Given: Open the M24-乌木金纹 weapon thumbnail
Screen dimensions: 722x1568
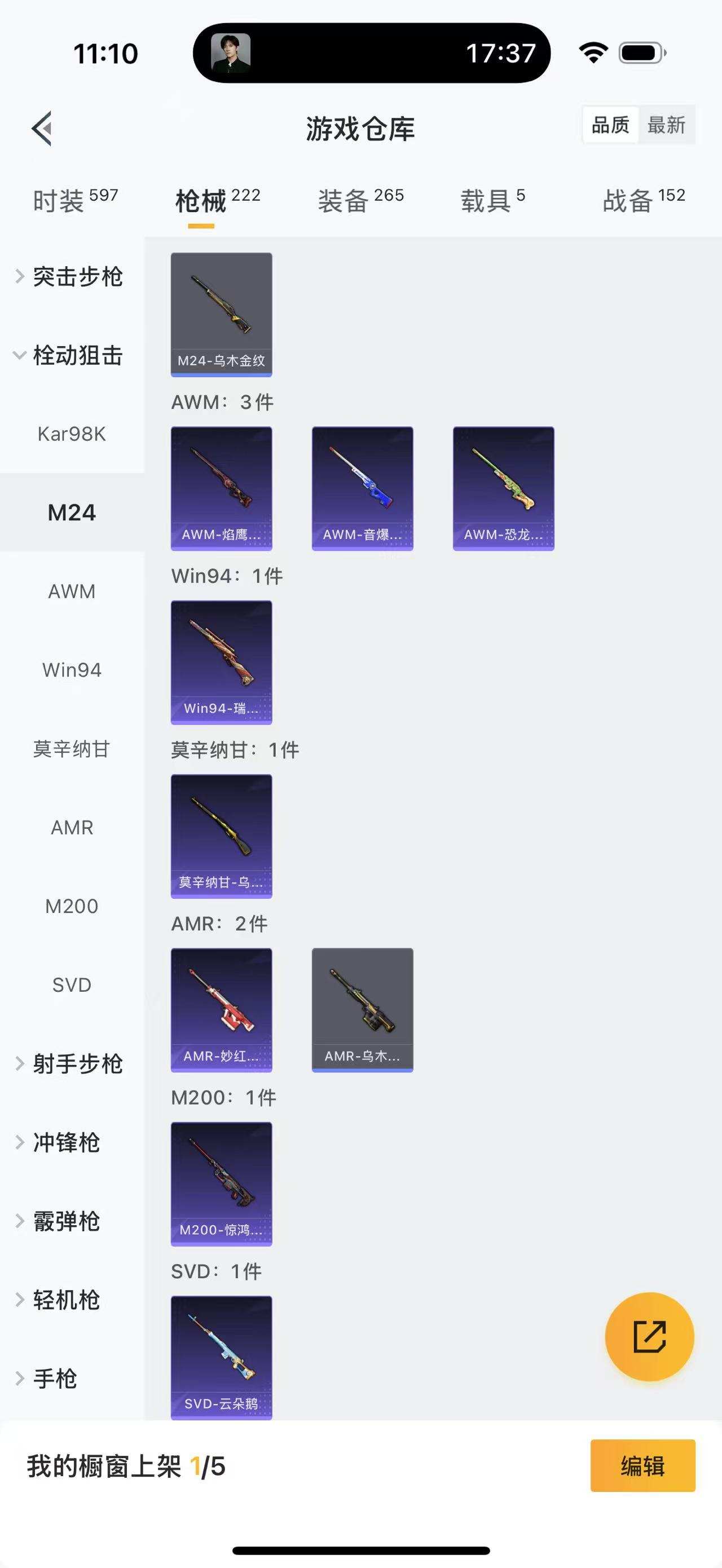Looking at the screenshot, I should pyautogui.click(x=222, y=313).
